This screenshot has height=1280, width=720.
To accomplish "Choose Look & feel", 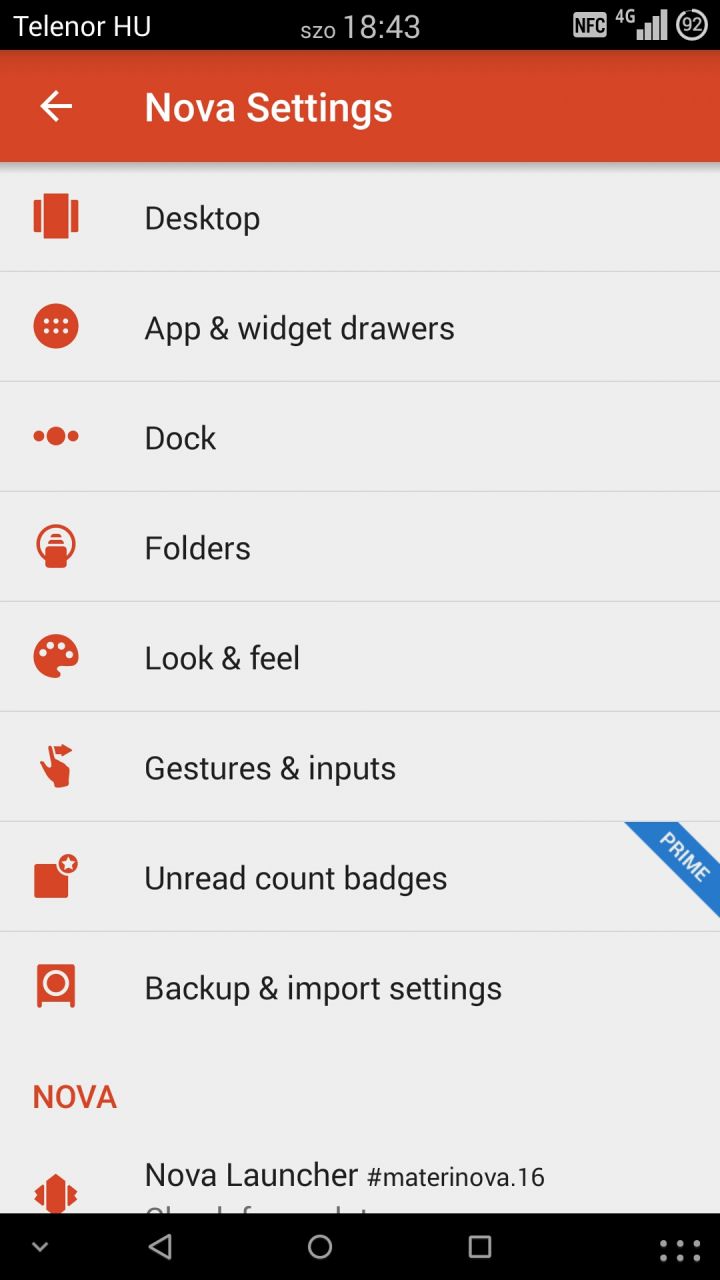I will click(x=360, y=658).
